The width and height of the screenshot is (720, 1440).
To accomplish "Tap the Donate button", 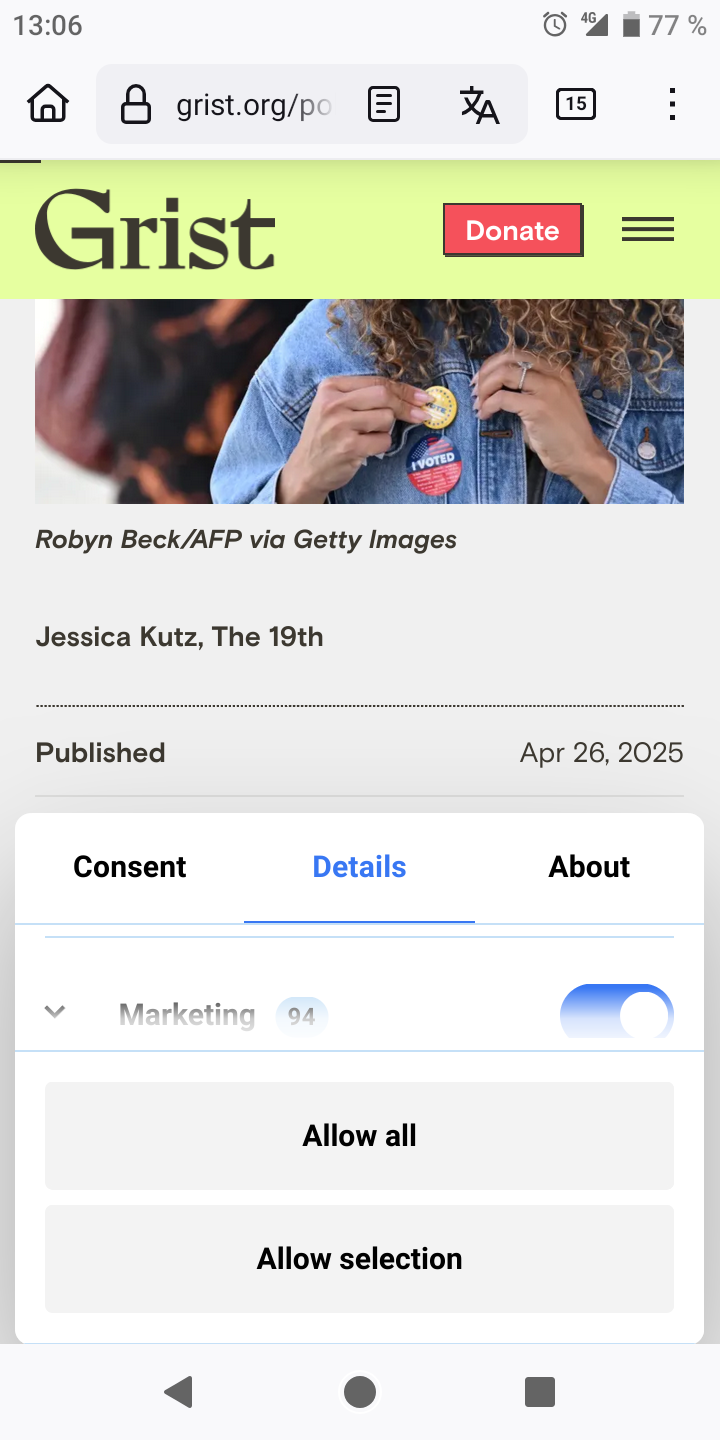I will click(513, 230).
